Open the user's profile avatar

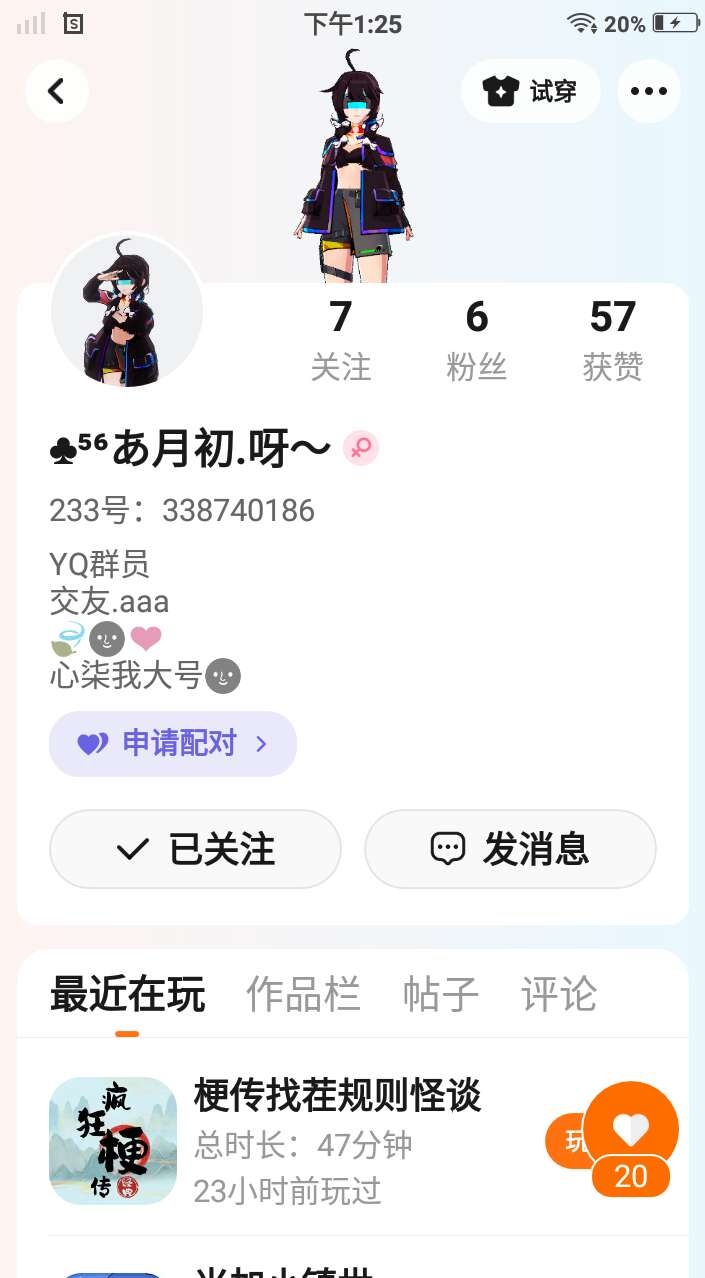tap(127, 311)
